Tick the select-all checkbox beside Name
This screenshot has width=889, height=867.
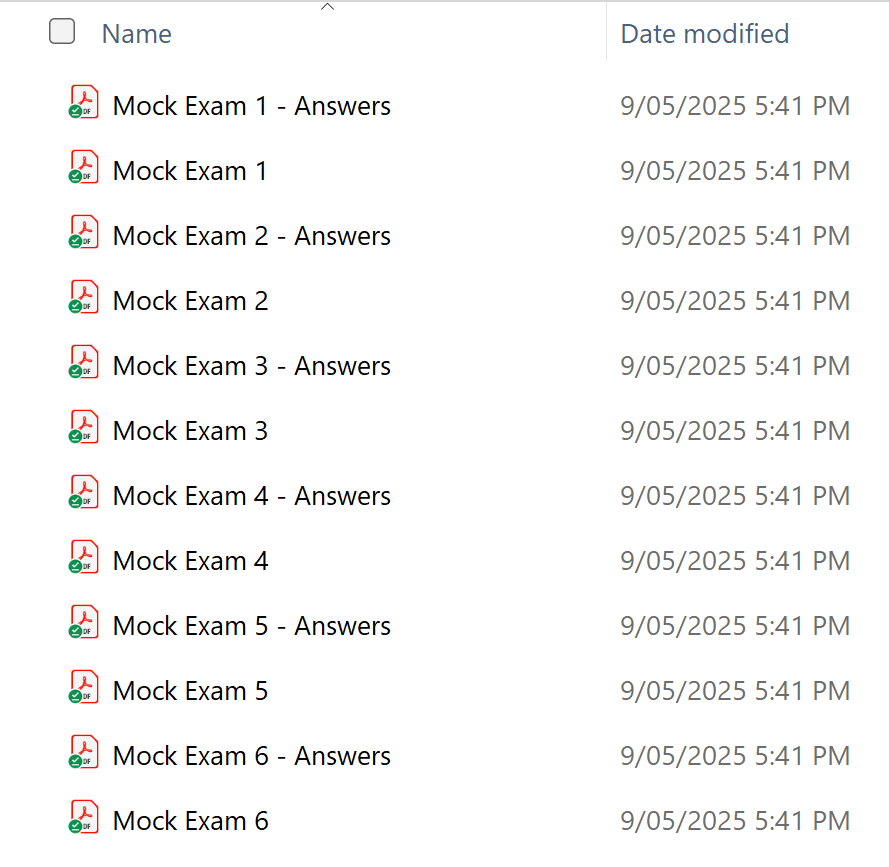62,33
